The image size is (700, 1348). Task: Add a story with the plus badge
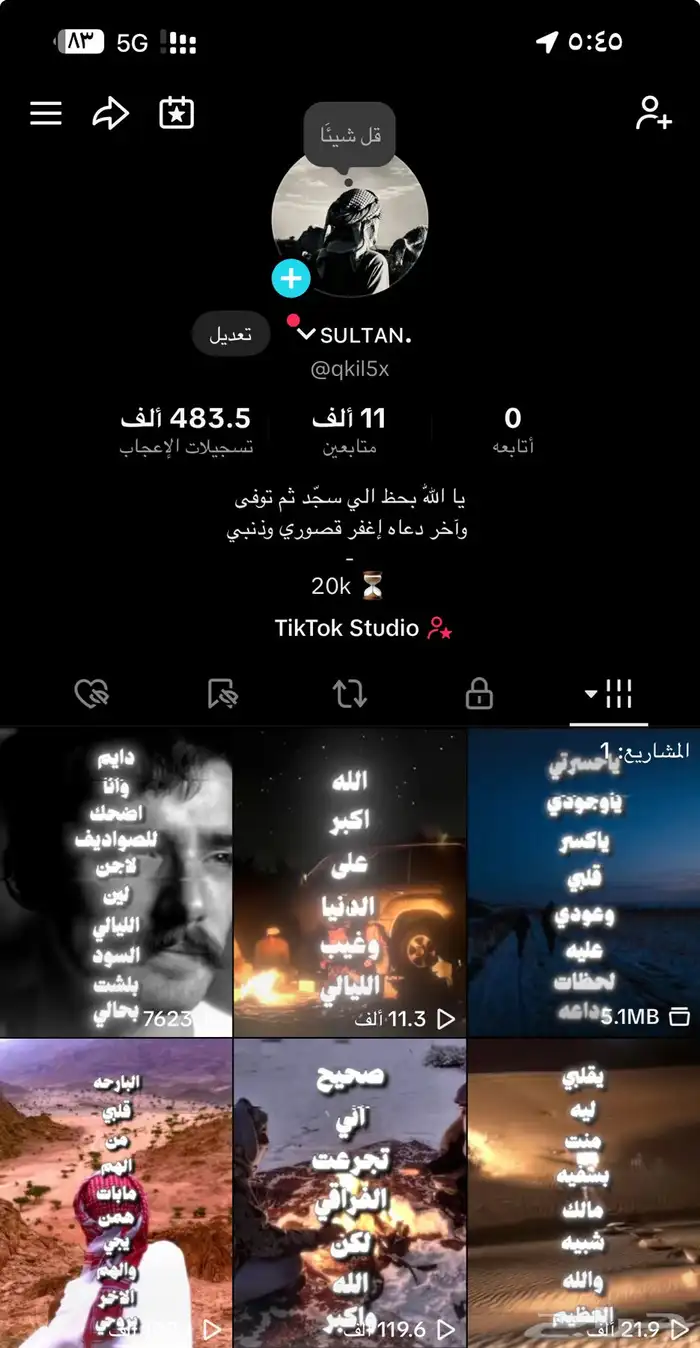point(291,278)
